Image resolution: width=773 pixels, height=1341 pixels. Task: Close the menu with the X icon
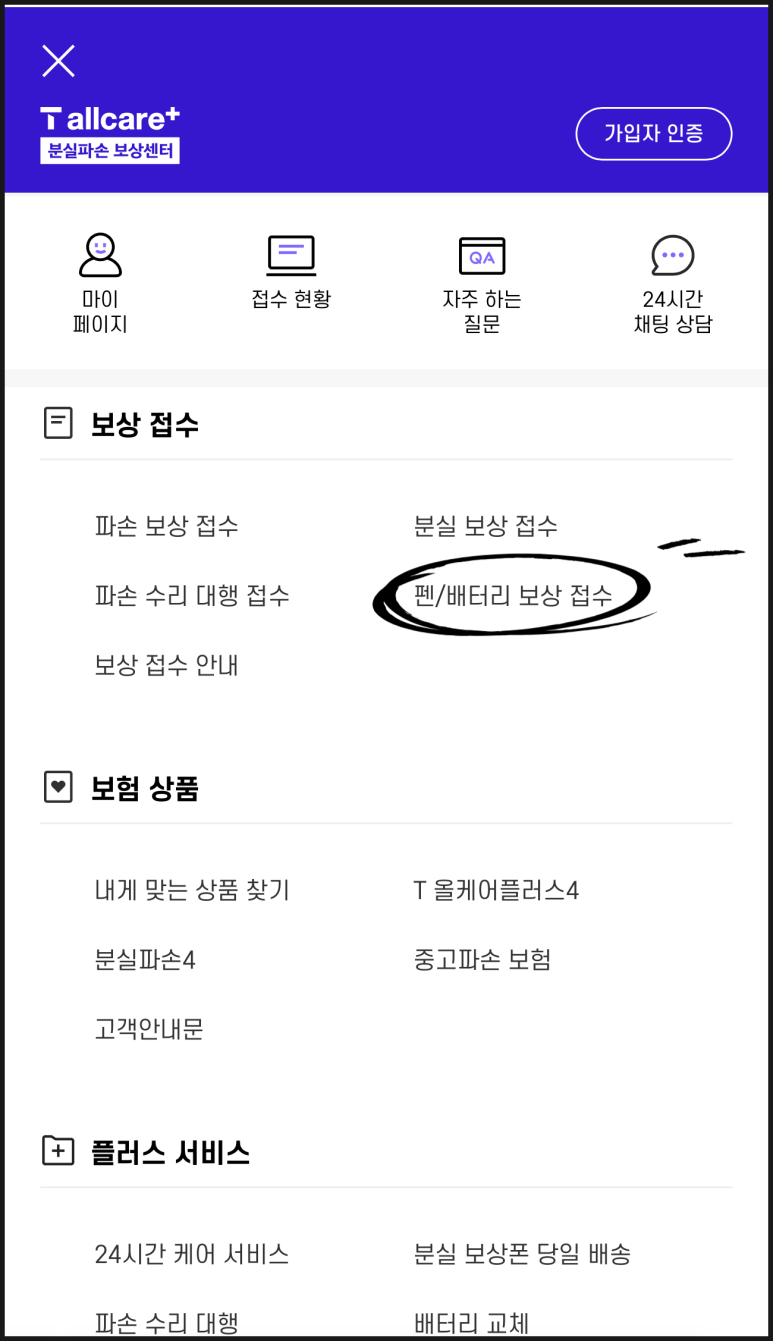[58, 61]
